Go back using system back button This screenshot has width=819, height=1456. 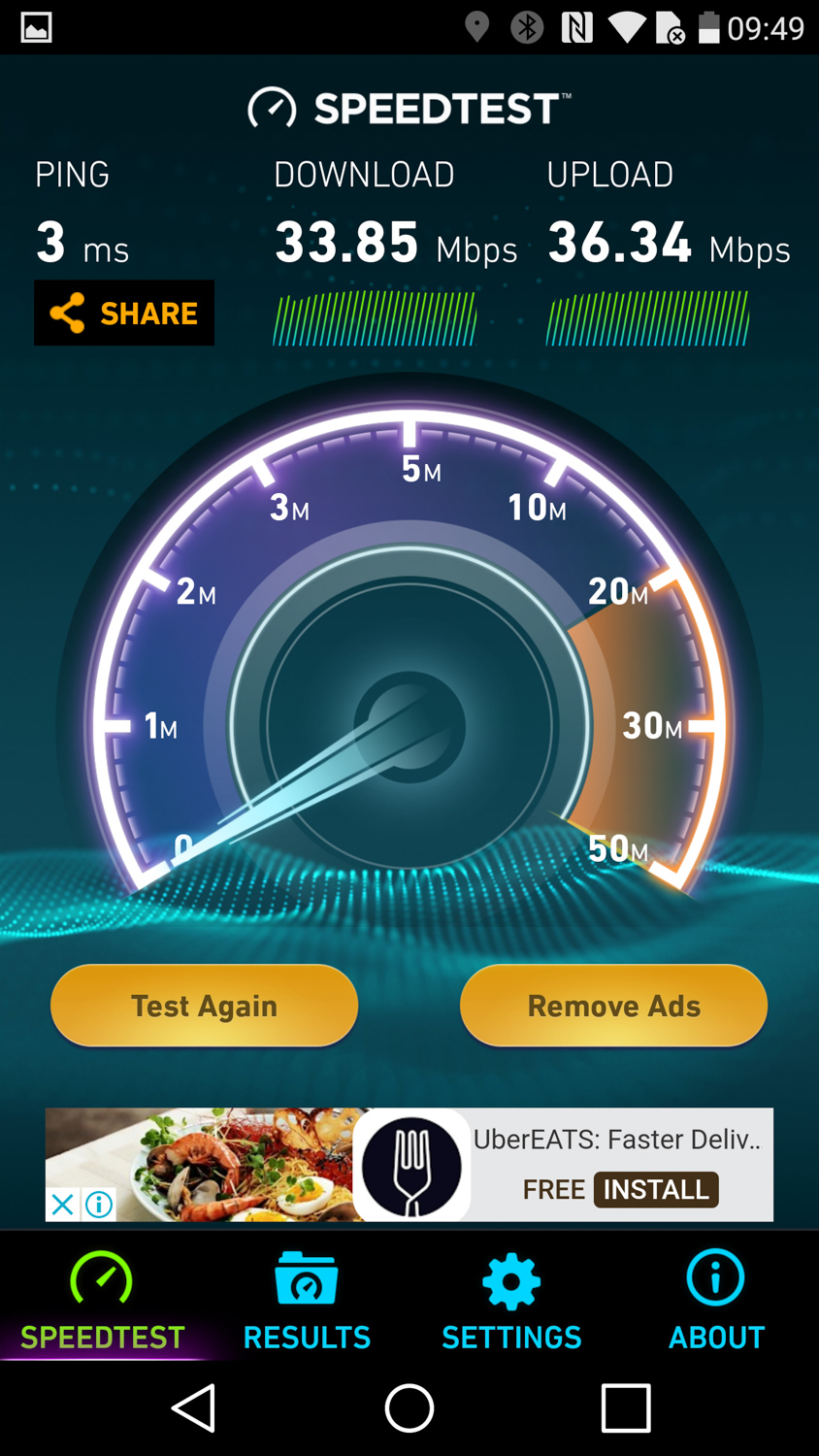(x=193, y=1407)
